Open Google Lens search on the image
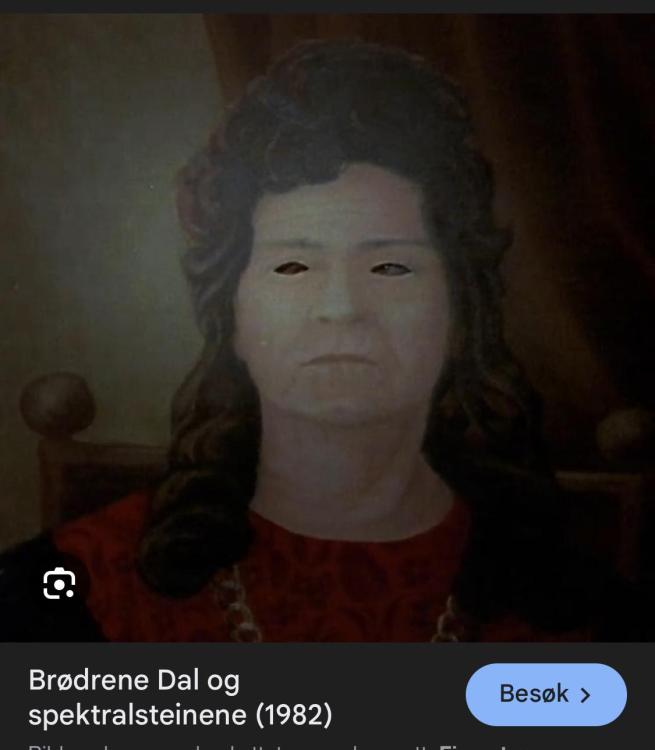Viewport: 655px width, 750px height. click(59, 584)
